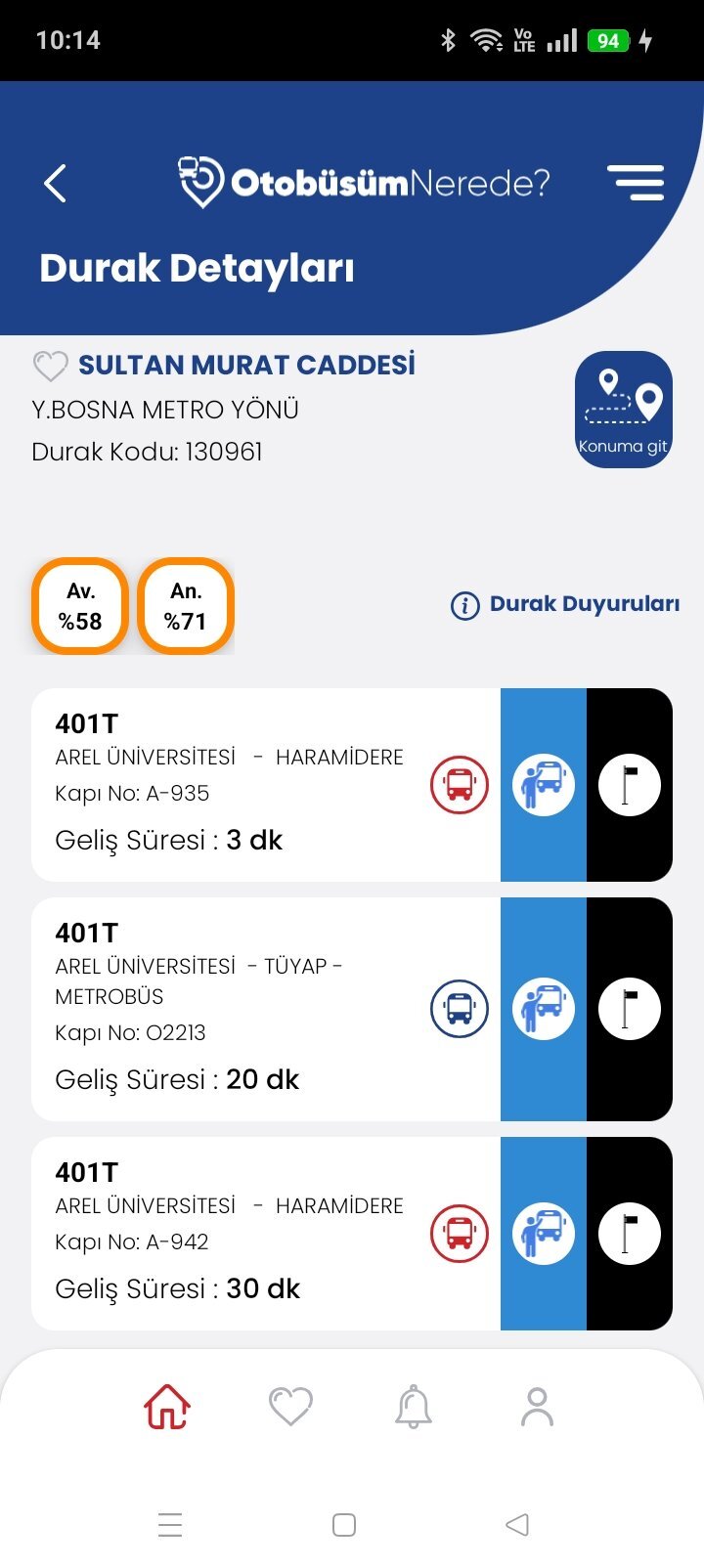Screen dimensions: 704x1568
Task: Tap the flag icon for bus A-935
Action: tap(629, 785)
